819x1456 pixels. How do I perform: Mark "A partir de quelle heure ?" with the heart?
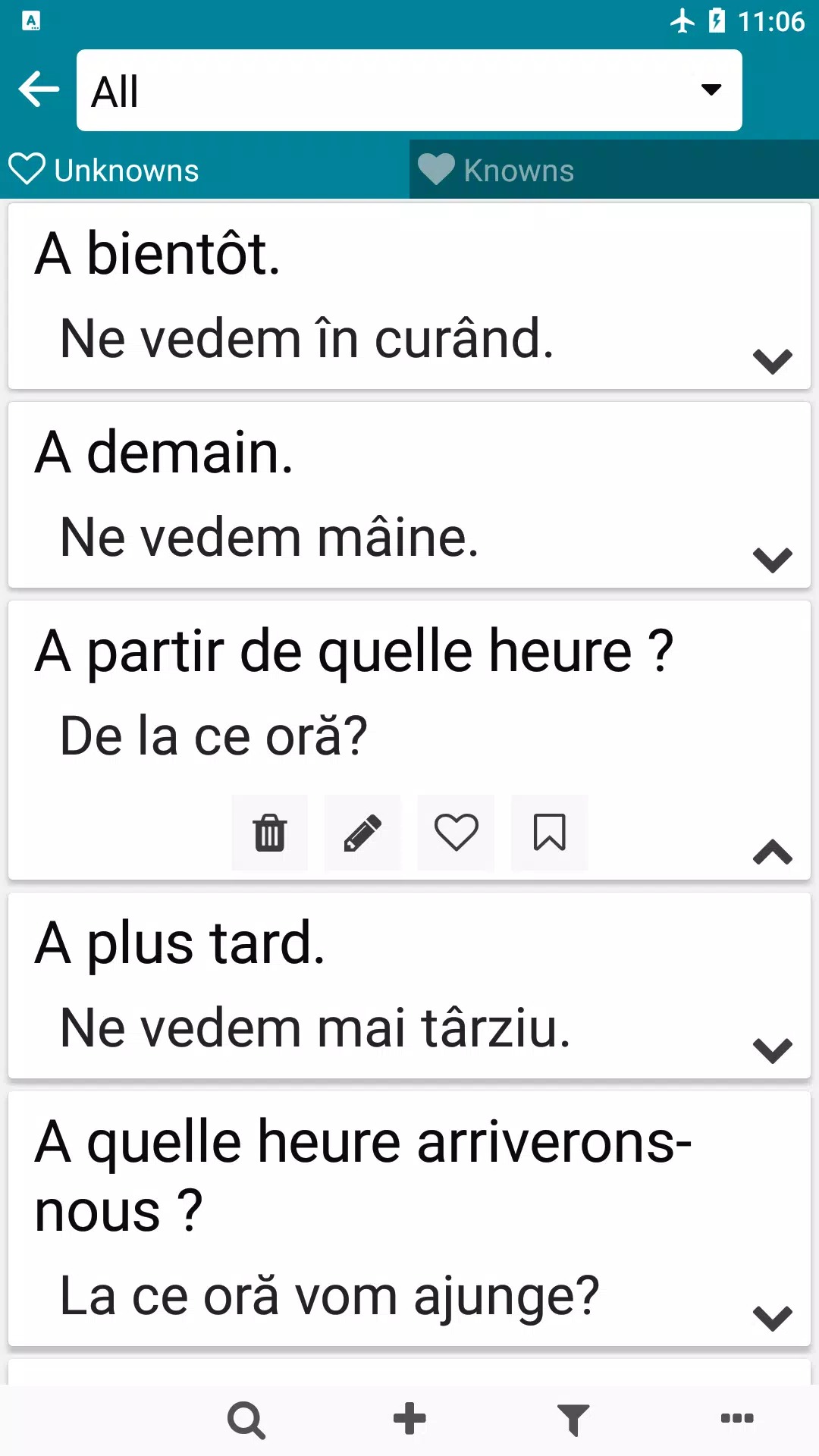[x=456, y=833]
